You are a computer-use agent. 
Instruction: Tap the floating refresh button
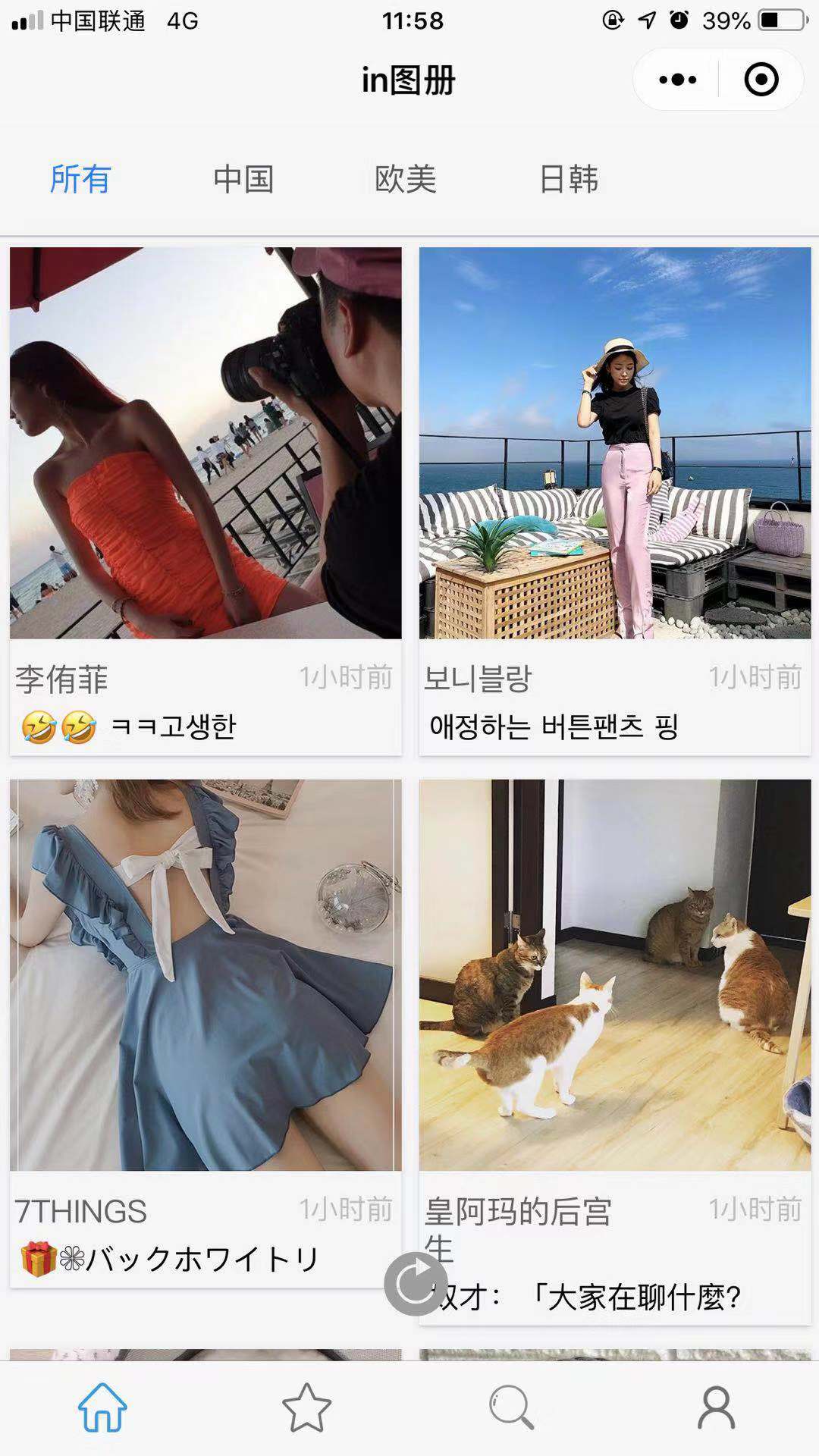coord(416,1283)
